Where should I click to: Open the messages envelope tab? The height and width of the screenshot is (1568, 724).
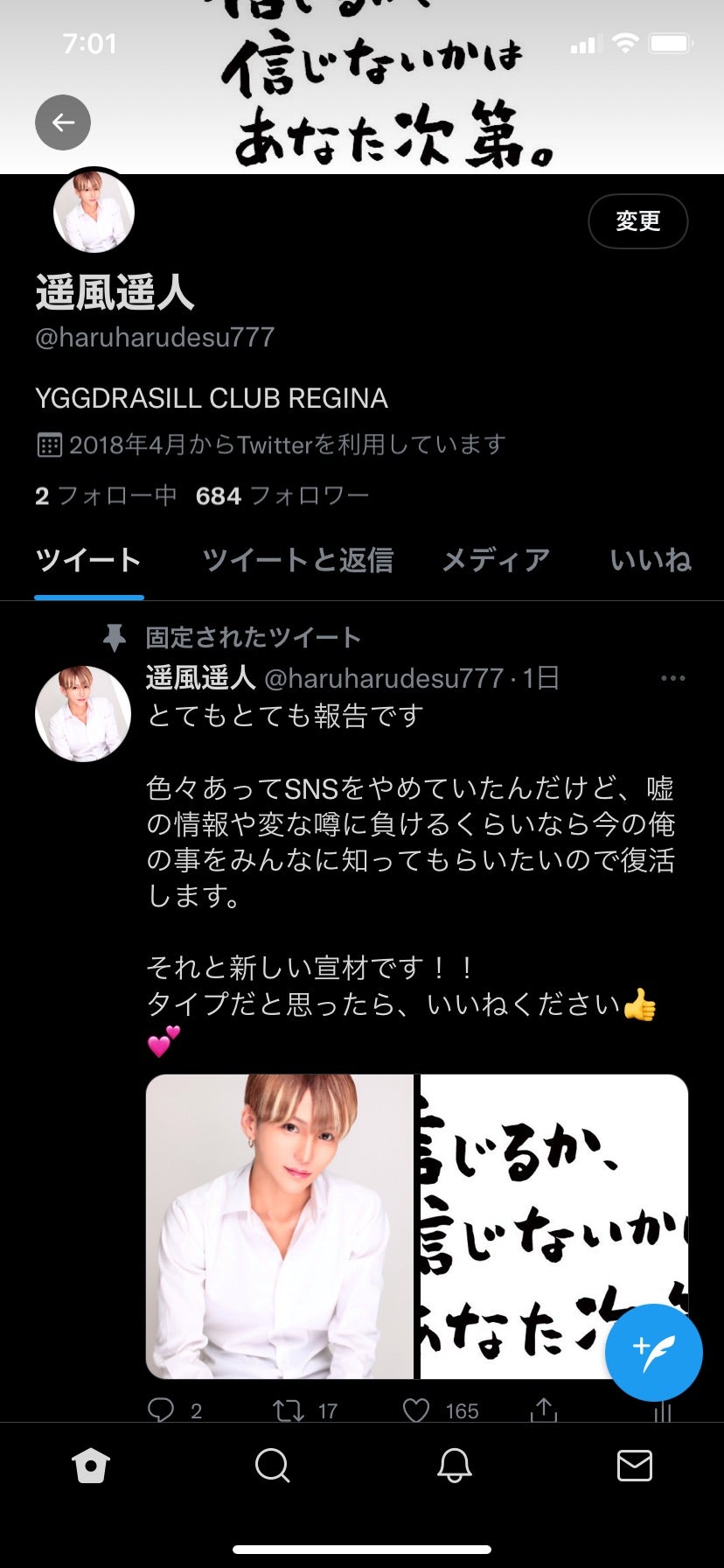pos(634,1465)
